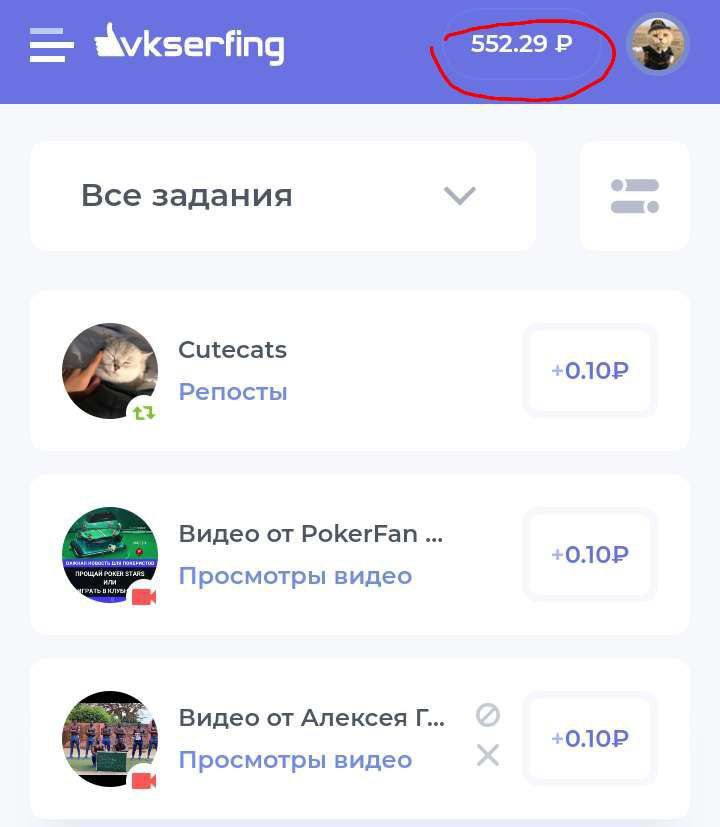The image size is (720, 827).
Task: Claim +0.10₽ for Cutecats repost
Action: 590,371
